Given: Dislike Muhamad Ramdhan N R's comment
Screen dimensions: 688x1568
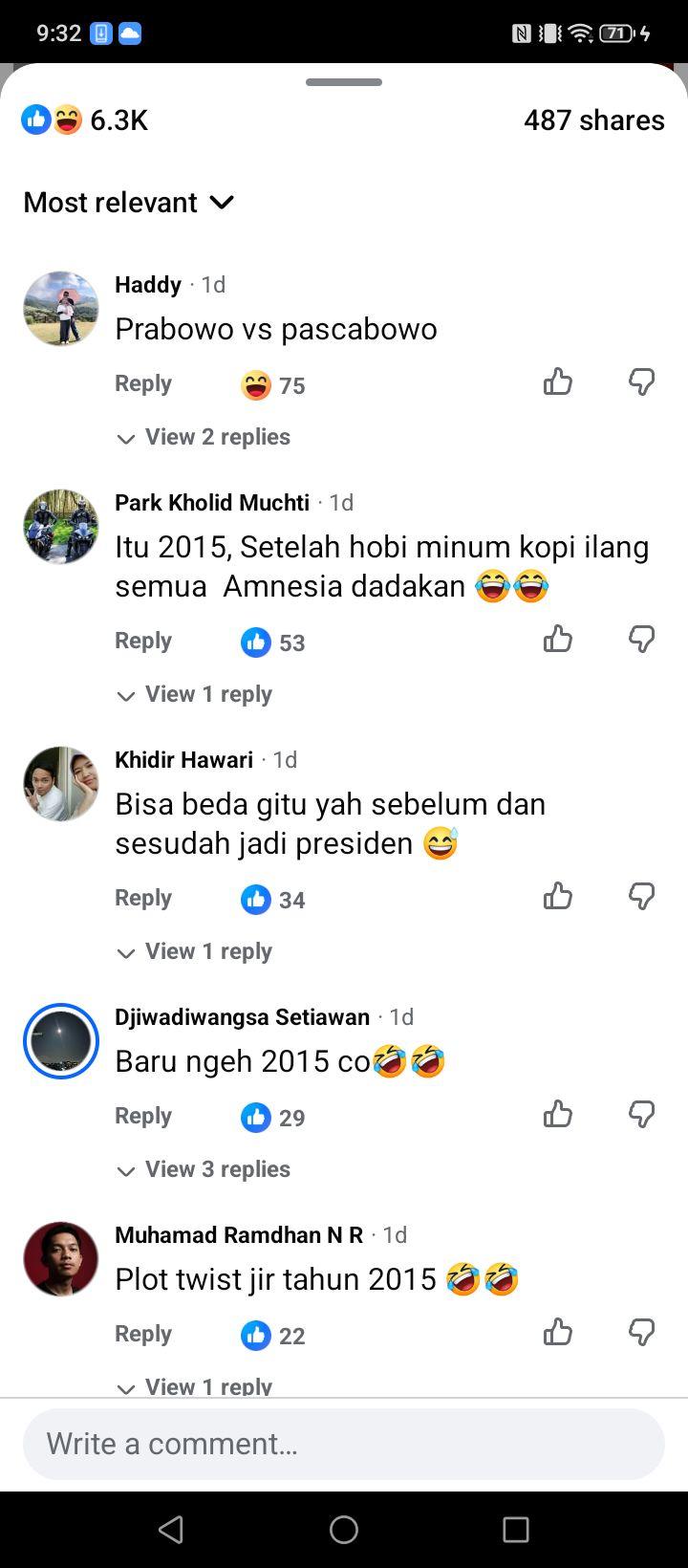Looking at the screenshot, I should tap(642, 1332).
